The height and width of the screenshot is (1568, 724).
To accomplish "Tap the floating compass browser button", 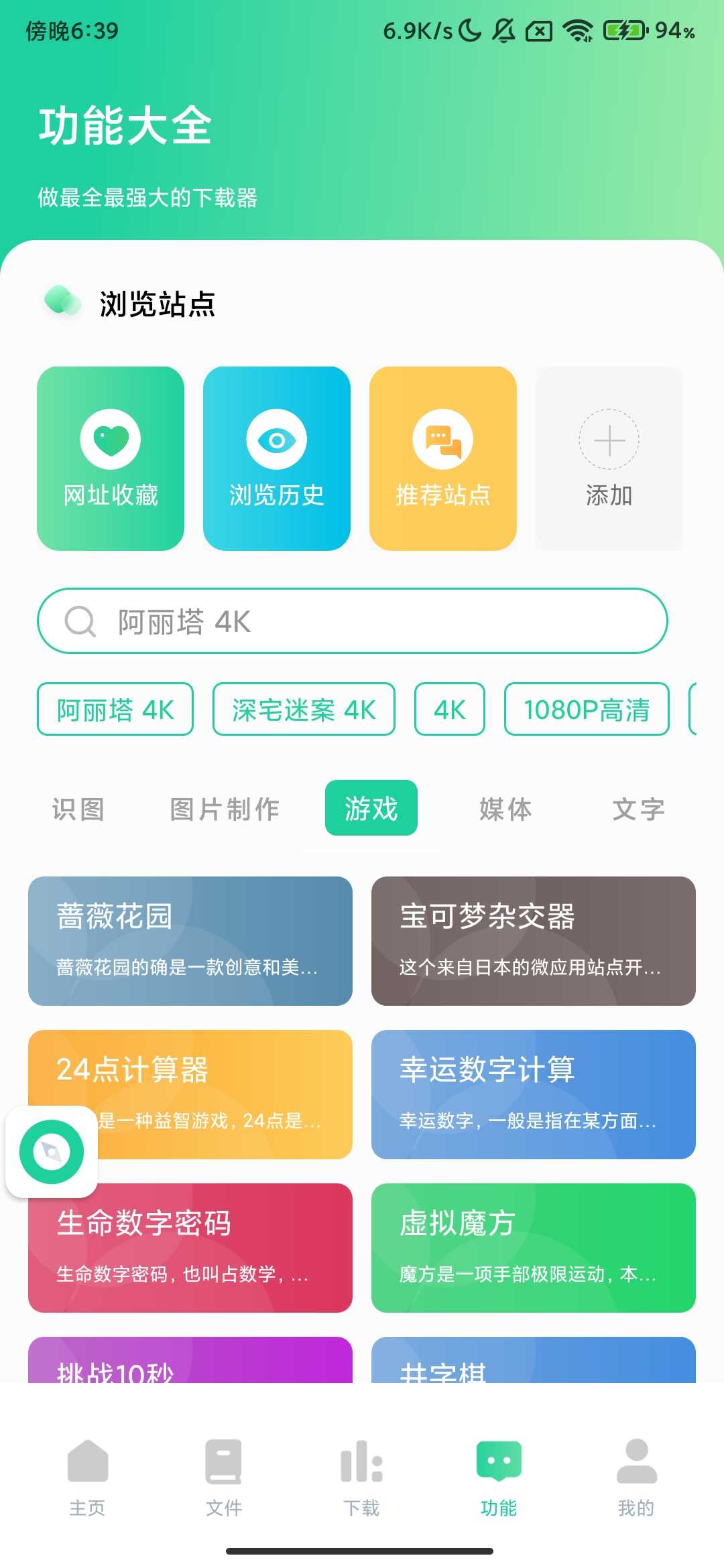I will pyautogui.click(x=52, y=1152).
